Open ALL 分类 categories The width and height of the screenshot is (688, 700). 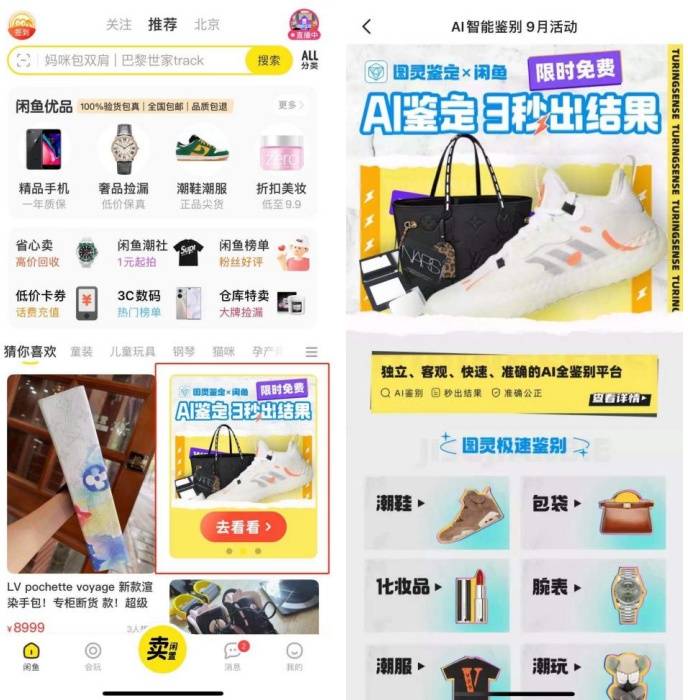[x=309, y=61]
